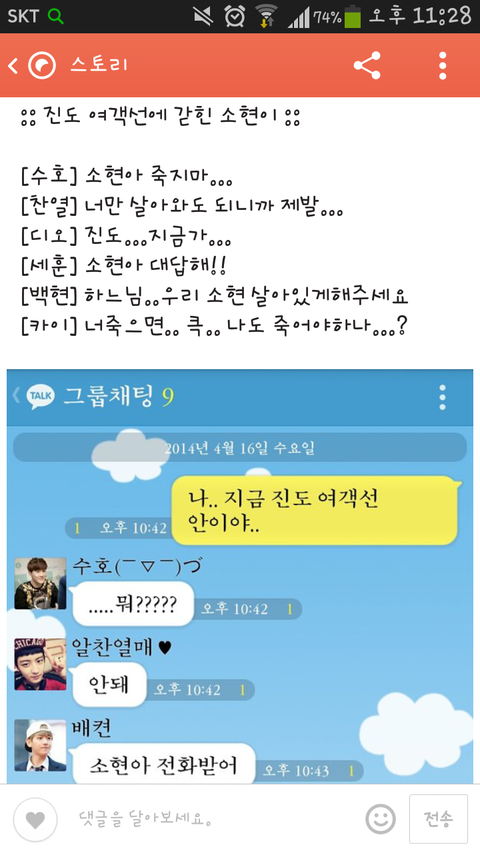480x853 pixels.
Task: Like this post with the heart
Action: pyautogui.click(x=35, y=820)
